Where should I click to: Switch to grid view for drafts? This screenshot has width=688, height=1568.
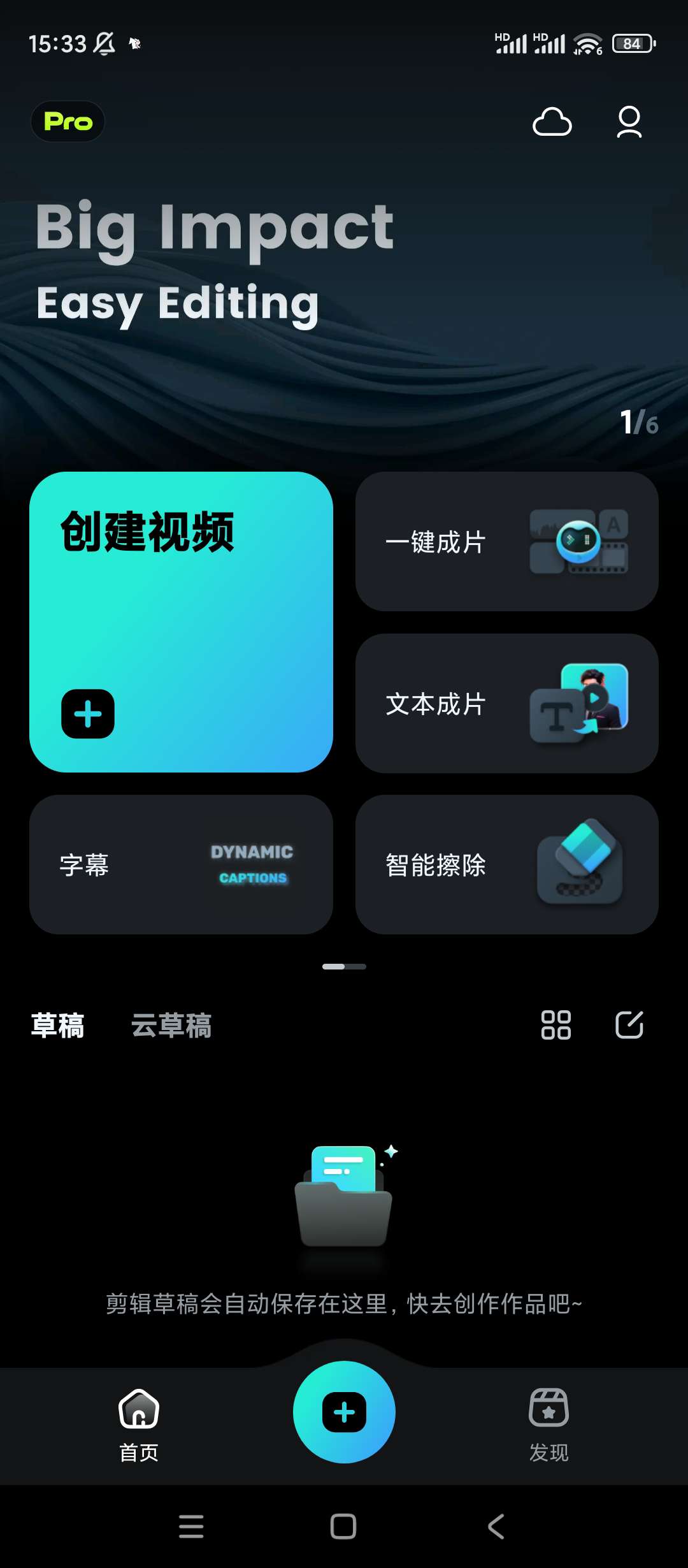point(555,1026)
